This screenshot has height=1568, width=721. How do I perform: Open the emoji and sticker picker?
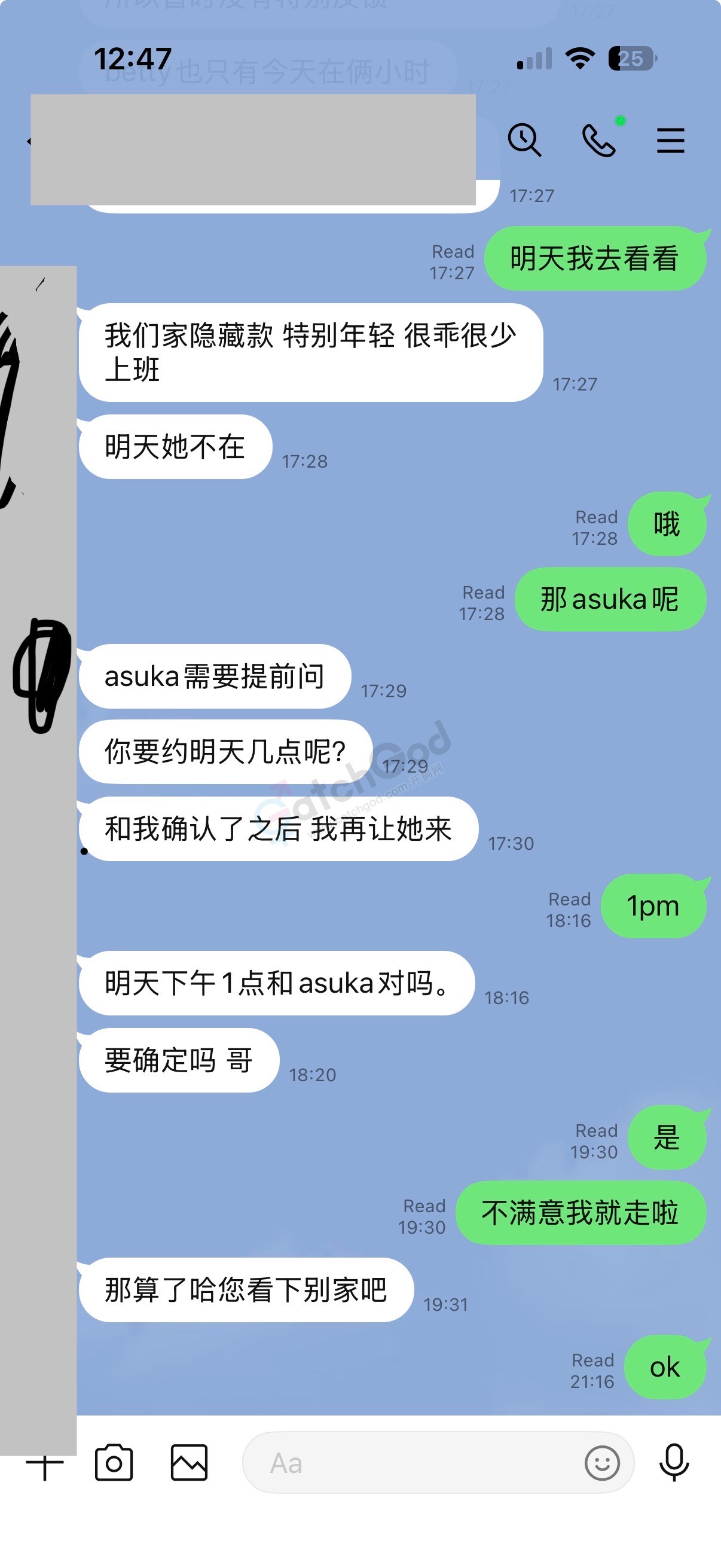click(602, 1463)
